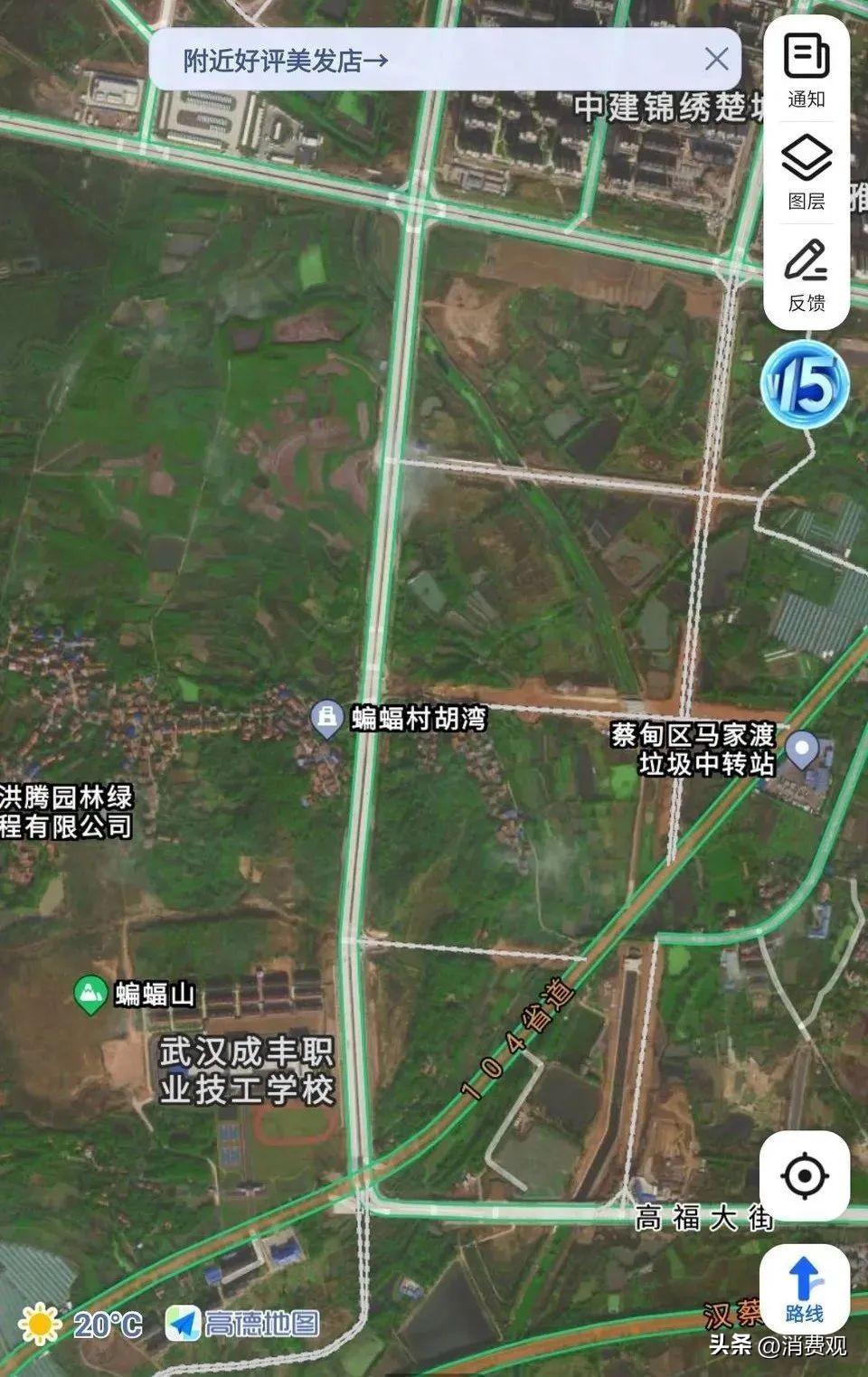This screenshot has width=868, height=1377.
Task: Select the 蝙蝠山 mountain marker
Action: coord(90,995)
